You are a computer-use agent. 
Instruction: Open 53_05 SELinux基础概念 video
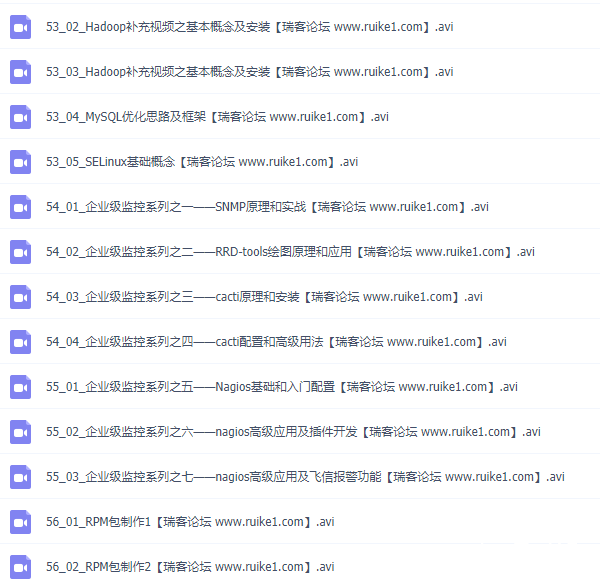coord(201,162)
